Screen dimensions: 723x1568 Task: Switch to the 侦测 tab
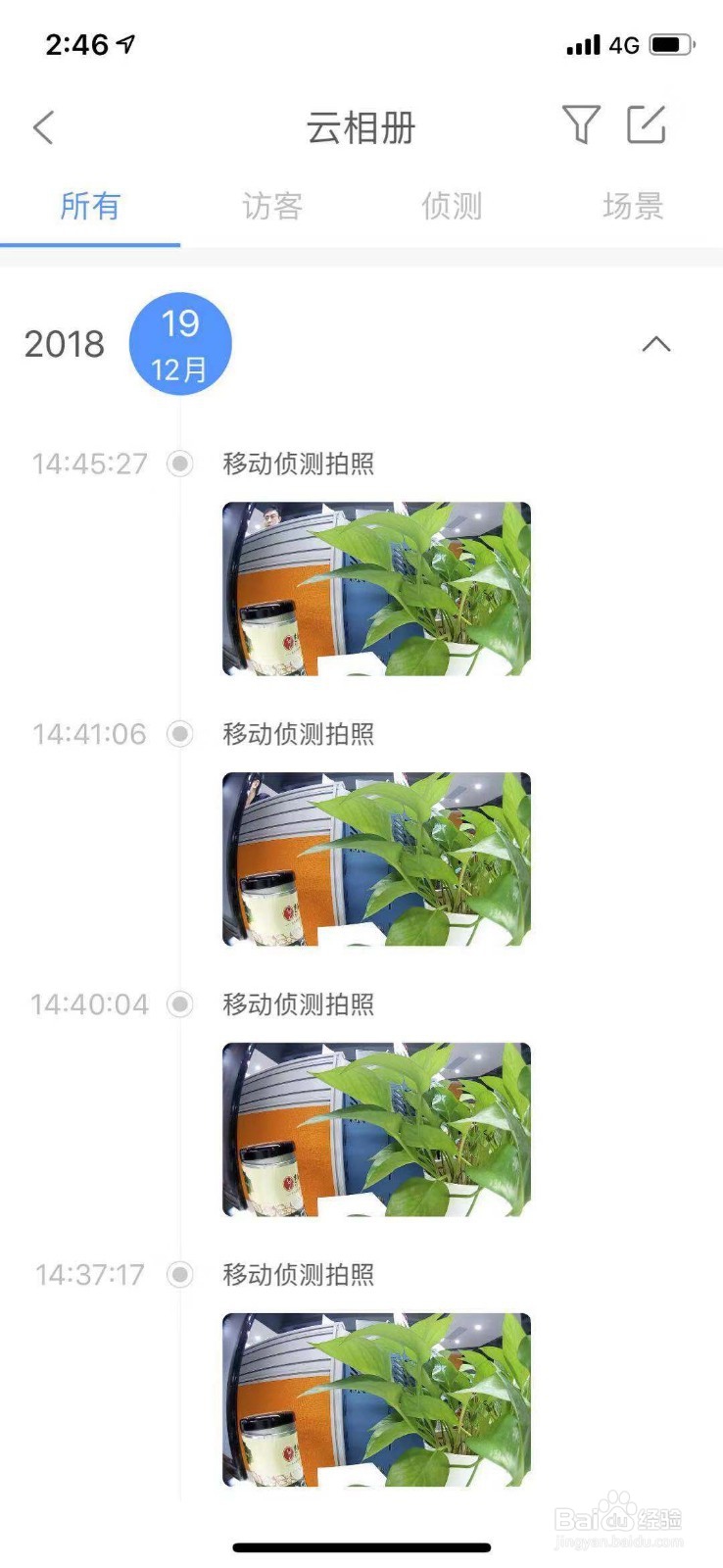coord(452,207)
